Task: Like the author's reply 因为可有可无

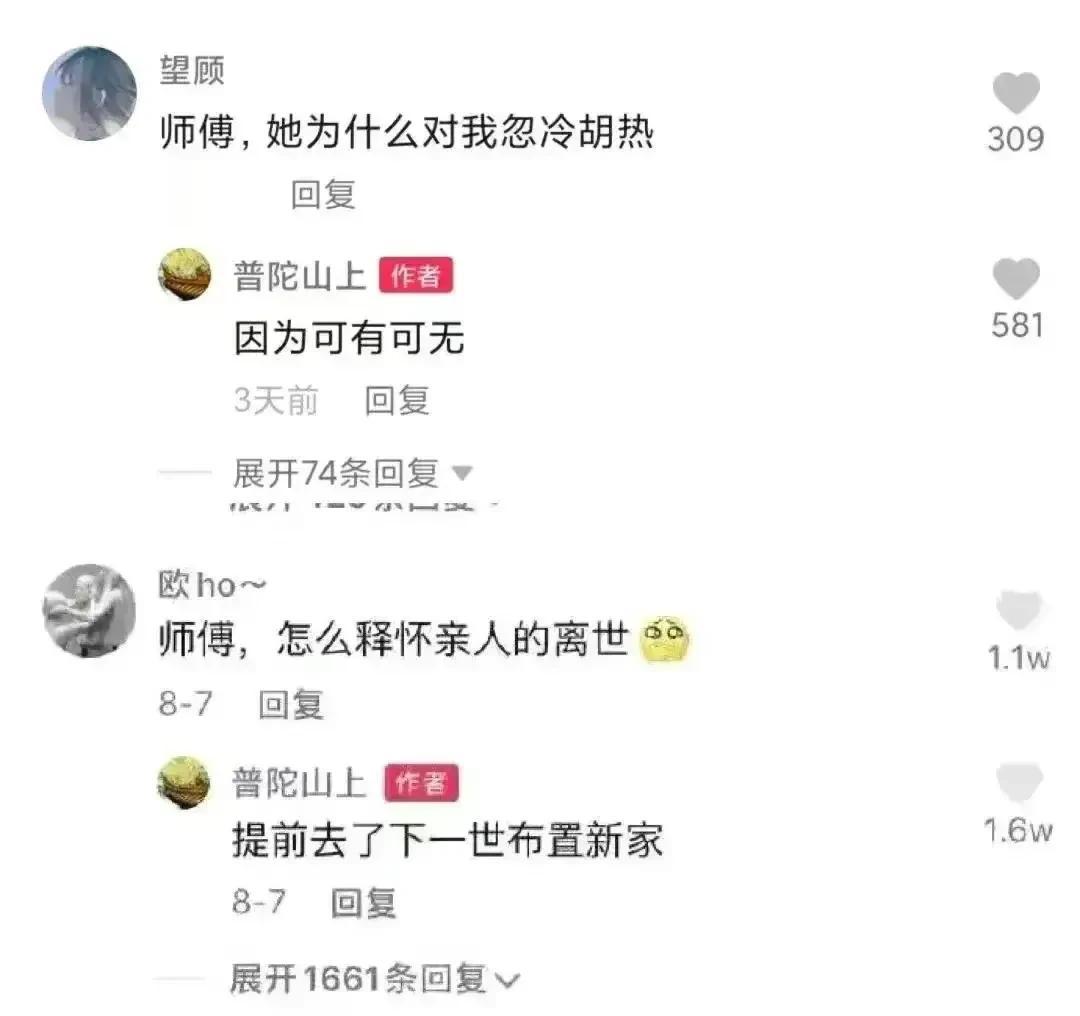Action: coord(1016,280)
